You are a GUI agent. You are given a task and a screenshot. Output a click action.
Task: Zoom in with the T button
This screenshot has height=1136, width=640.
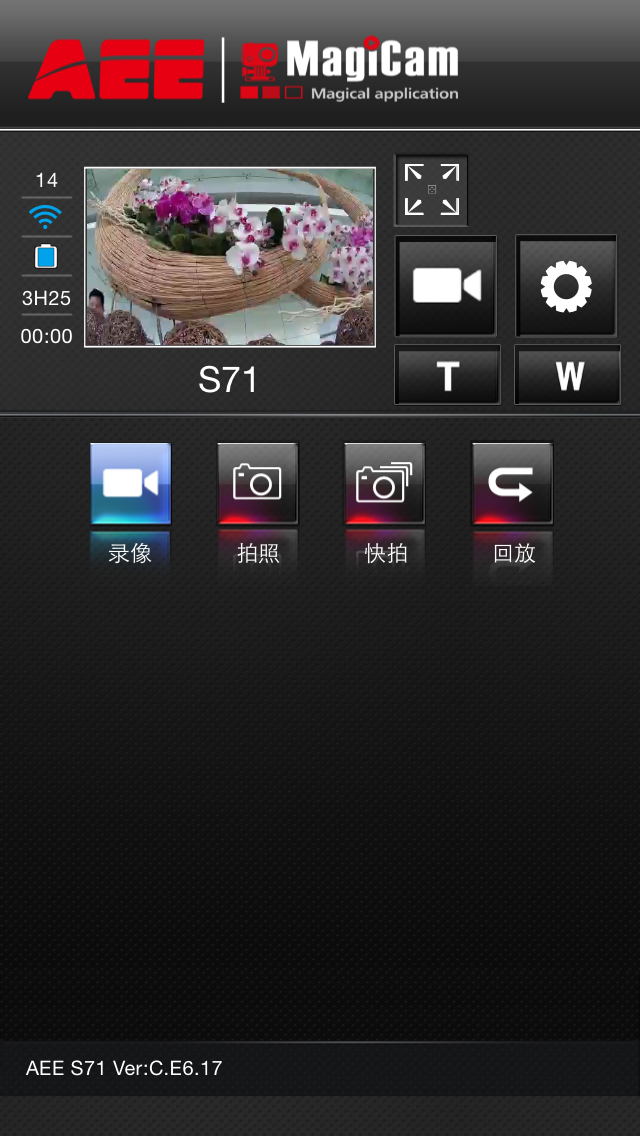(447, 376)
